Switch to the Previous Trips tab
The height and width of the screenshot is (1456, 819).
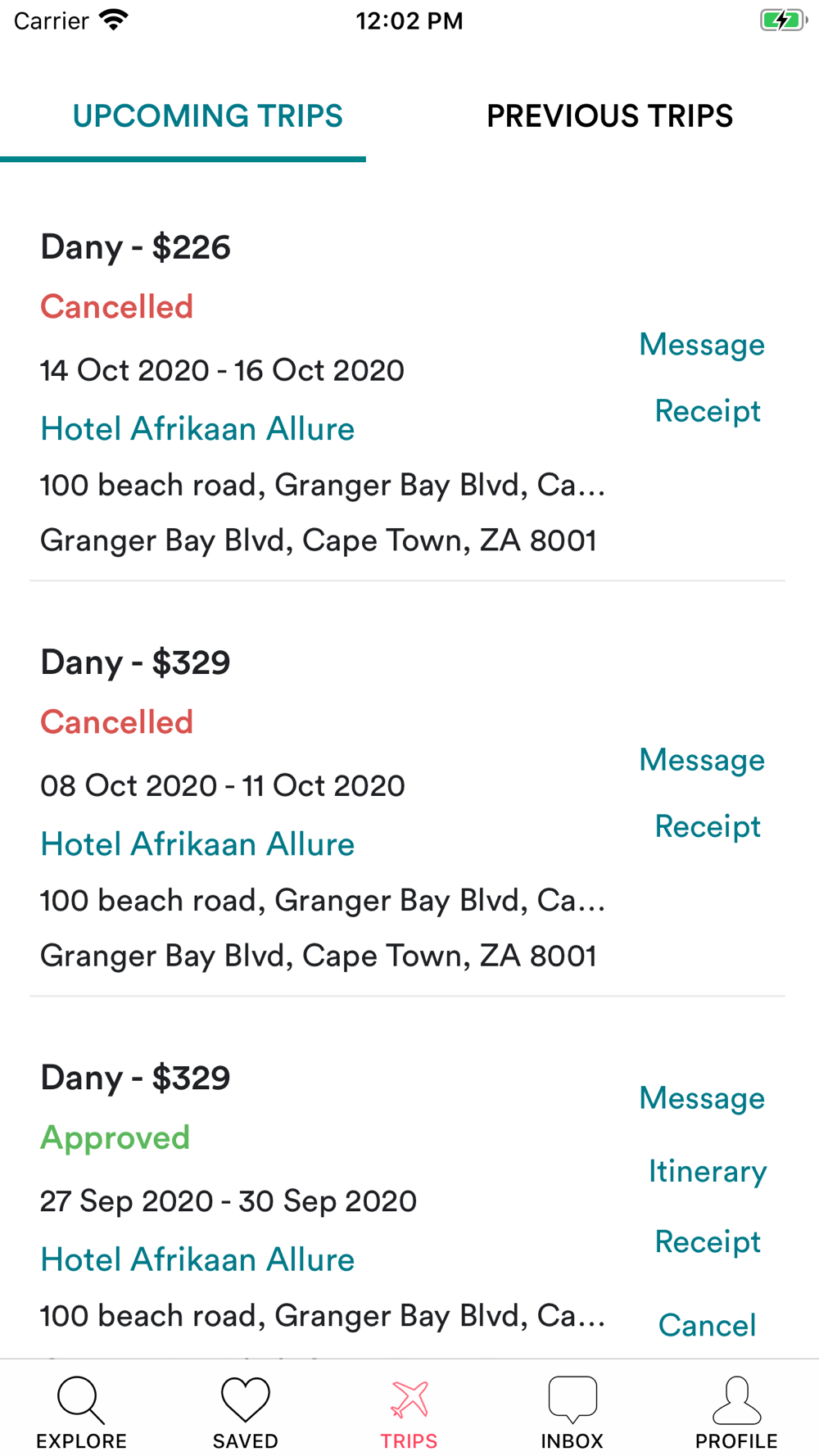click(610, 116)
